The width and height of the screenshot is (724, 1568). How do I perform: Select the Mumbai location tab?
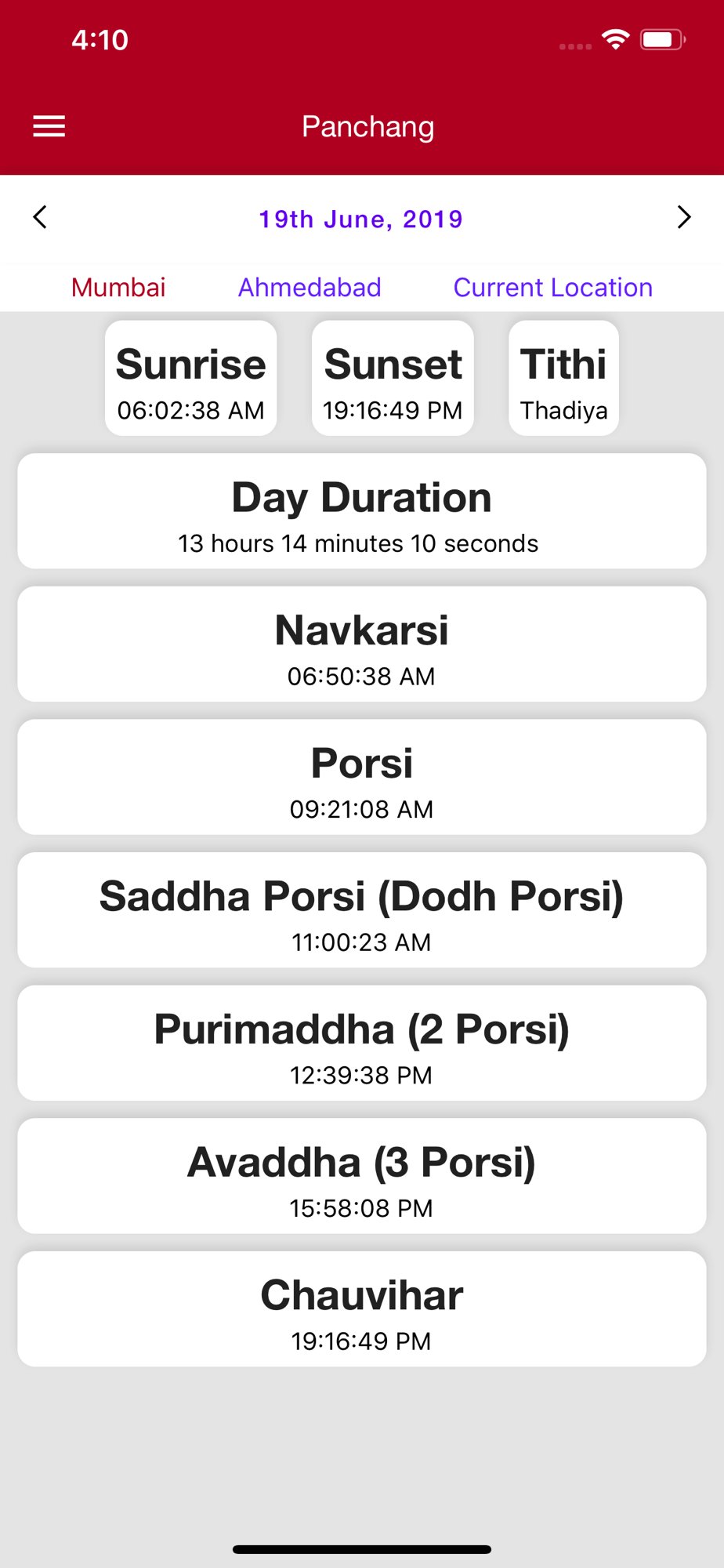[x=118, y=288]
